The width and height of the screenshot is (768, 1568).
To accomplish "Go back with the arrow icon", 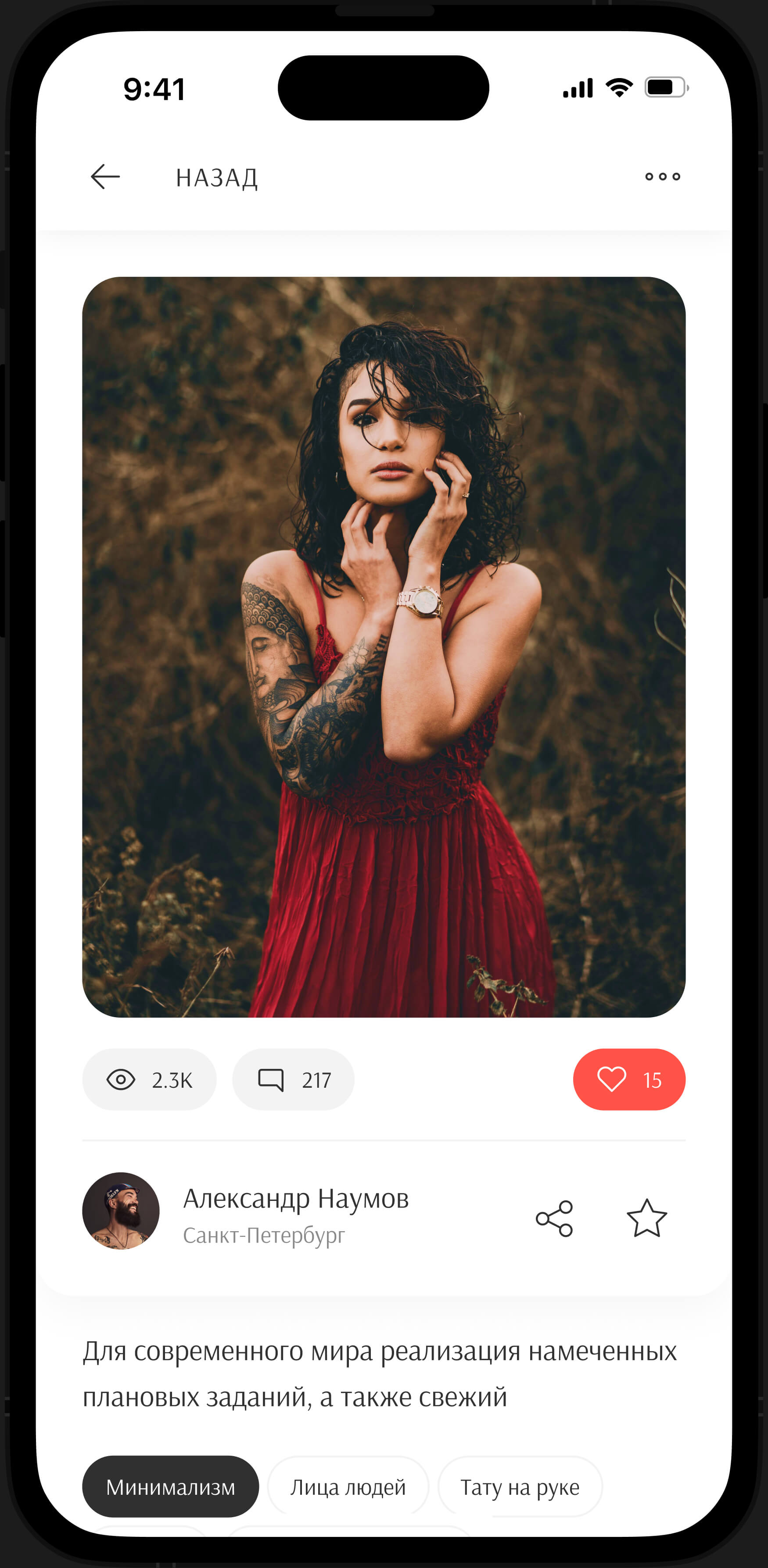I will [x=105, y=177].
